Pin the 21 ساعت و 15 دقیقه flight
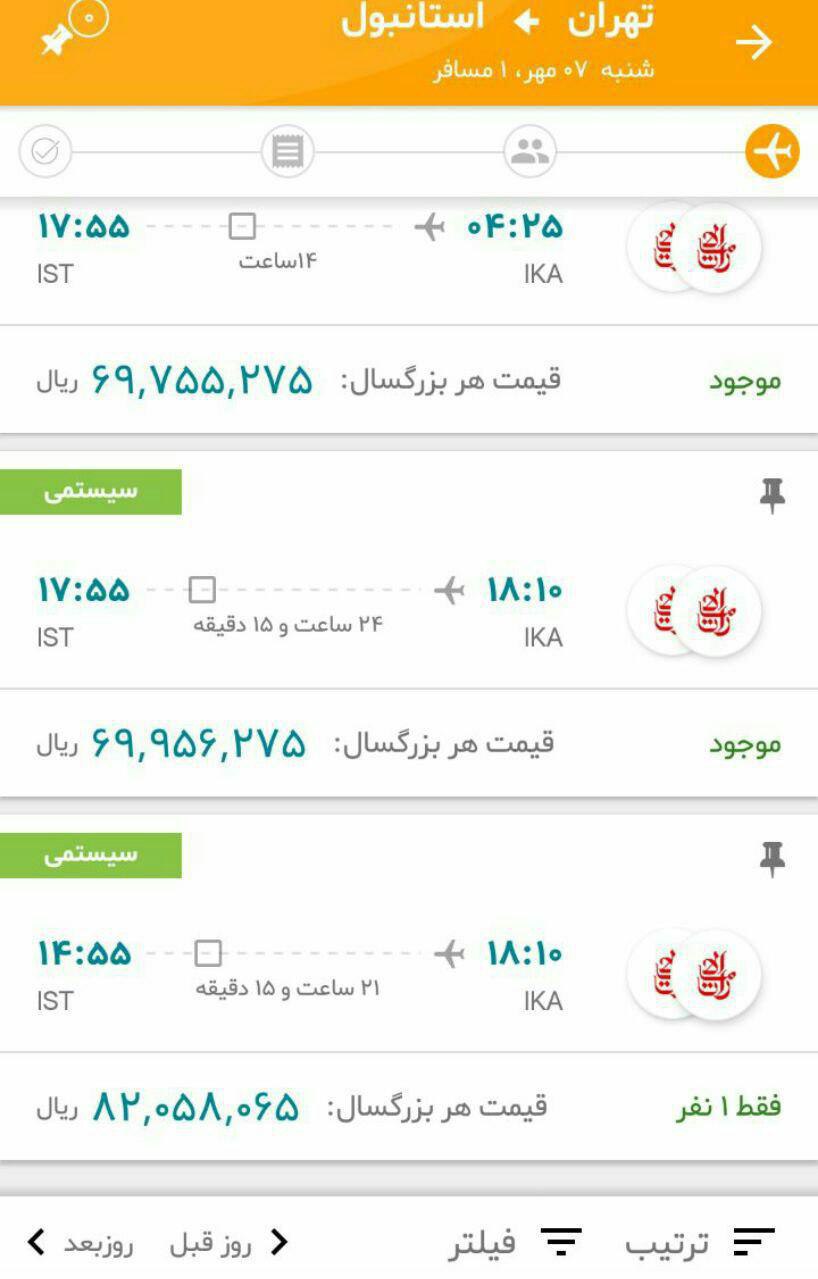This screenshot has height=1279, width=818. [x=772, y=858]
